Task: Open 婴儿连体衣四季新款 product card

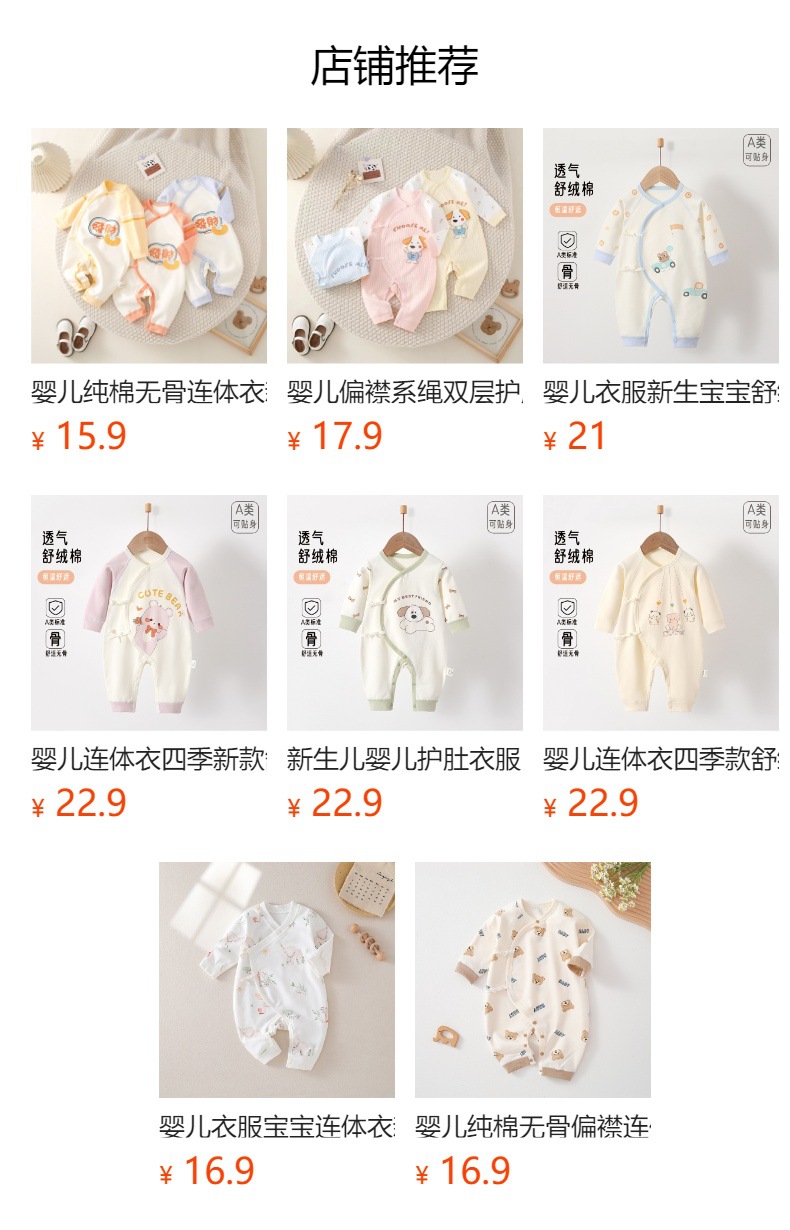Action: (x=148, y=613)
